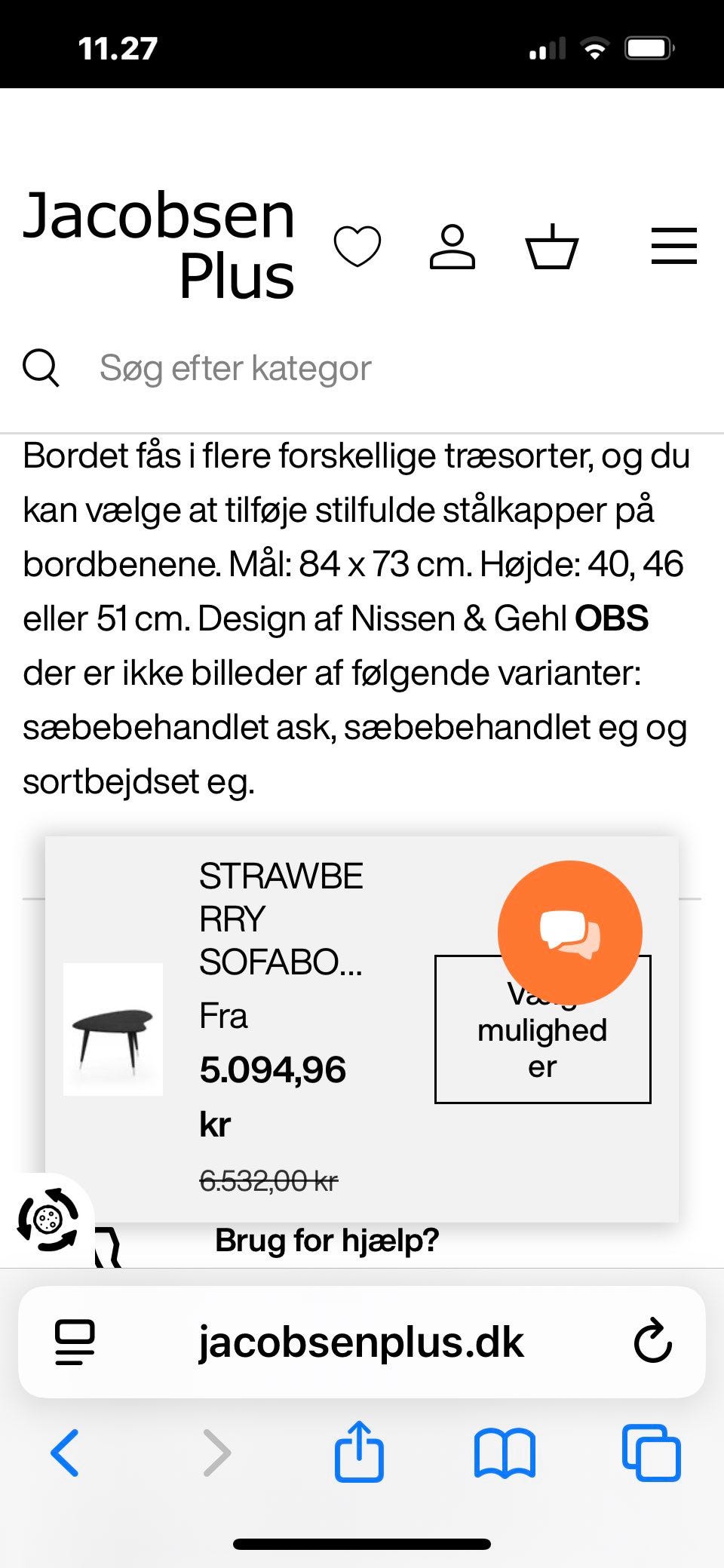Click the Vælg muligheder button
The image size is (724, 1568).
click(542, 1031)
